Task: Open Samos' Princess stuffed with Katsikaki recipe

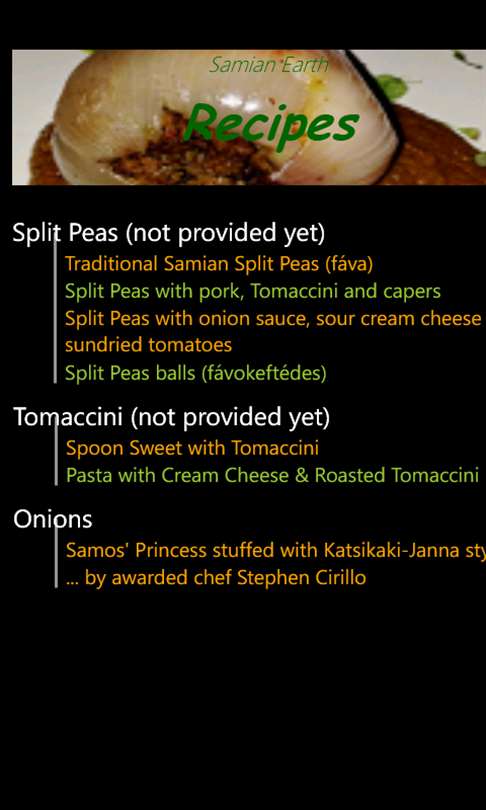Action: tap(276, 550)
